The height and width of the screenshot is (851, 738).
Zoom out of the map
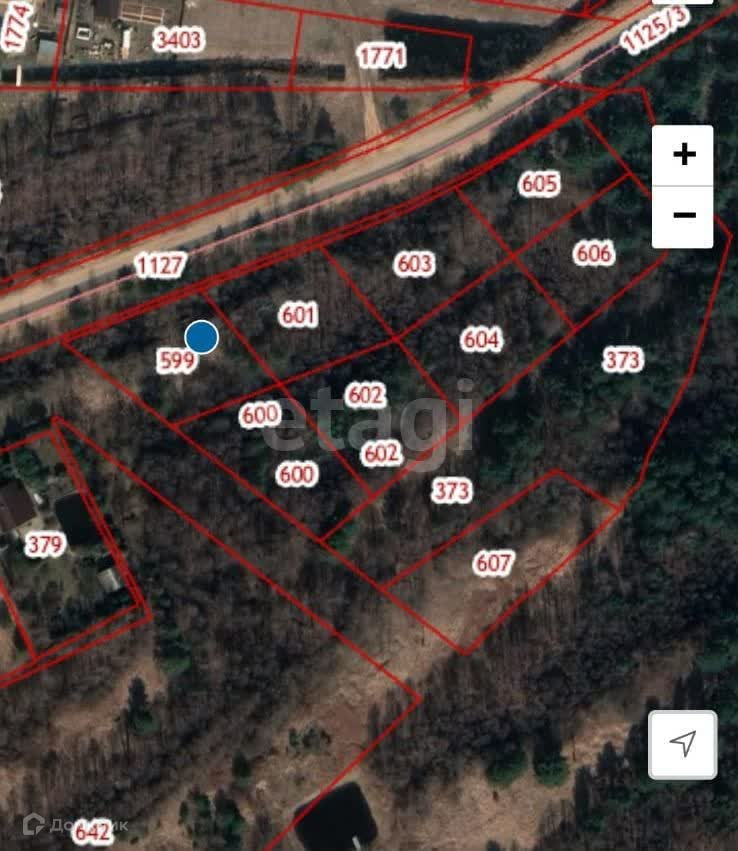point(683,216)
